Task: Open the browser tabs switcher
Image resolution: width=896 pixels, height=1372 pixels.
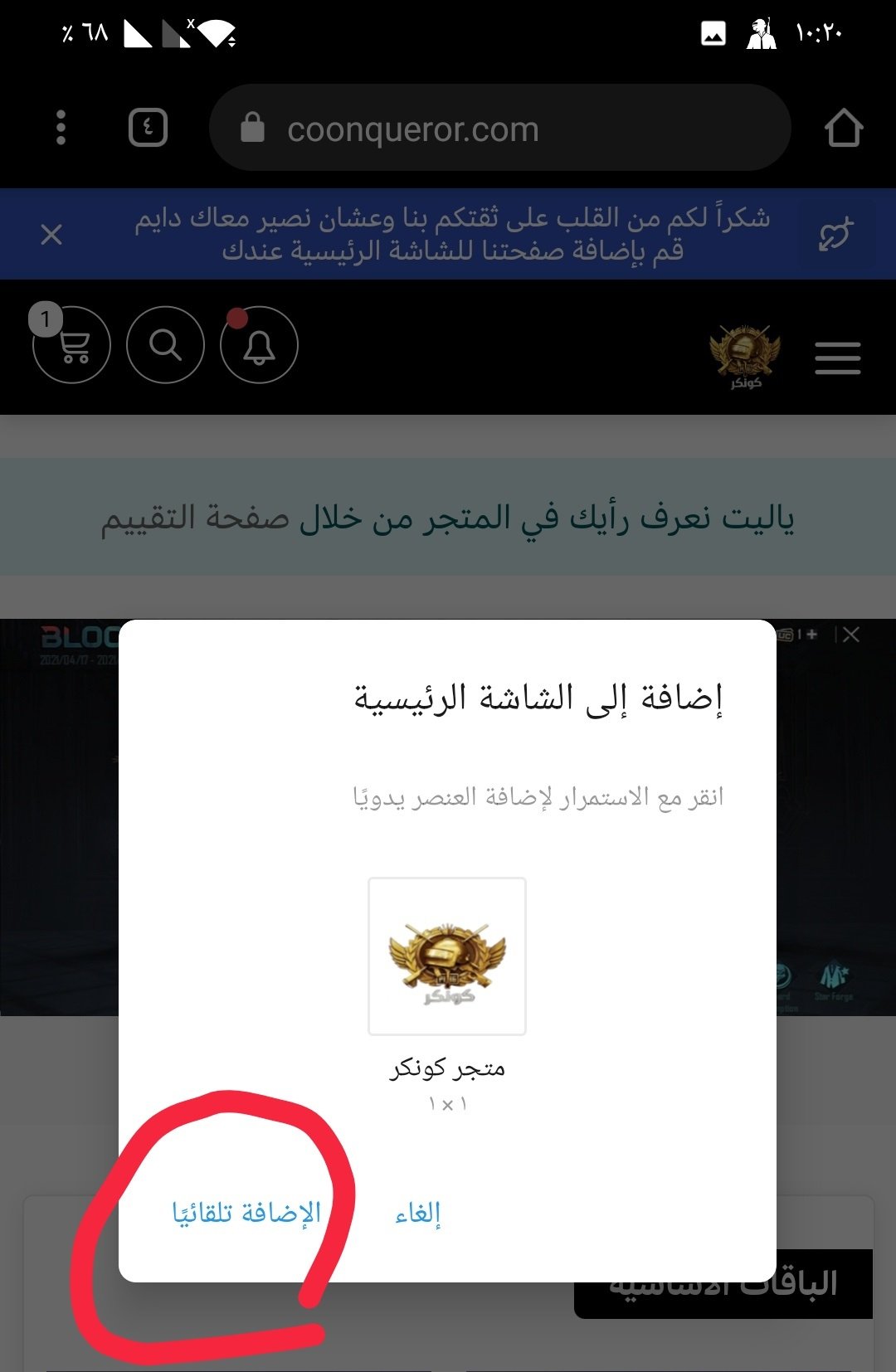Action: tap(149, 128)
